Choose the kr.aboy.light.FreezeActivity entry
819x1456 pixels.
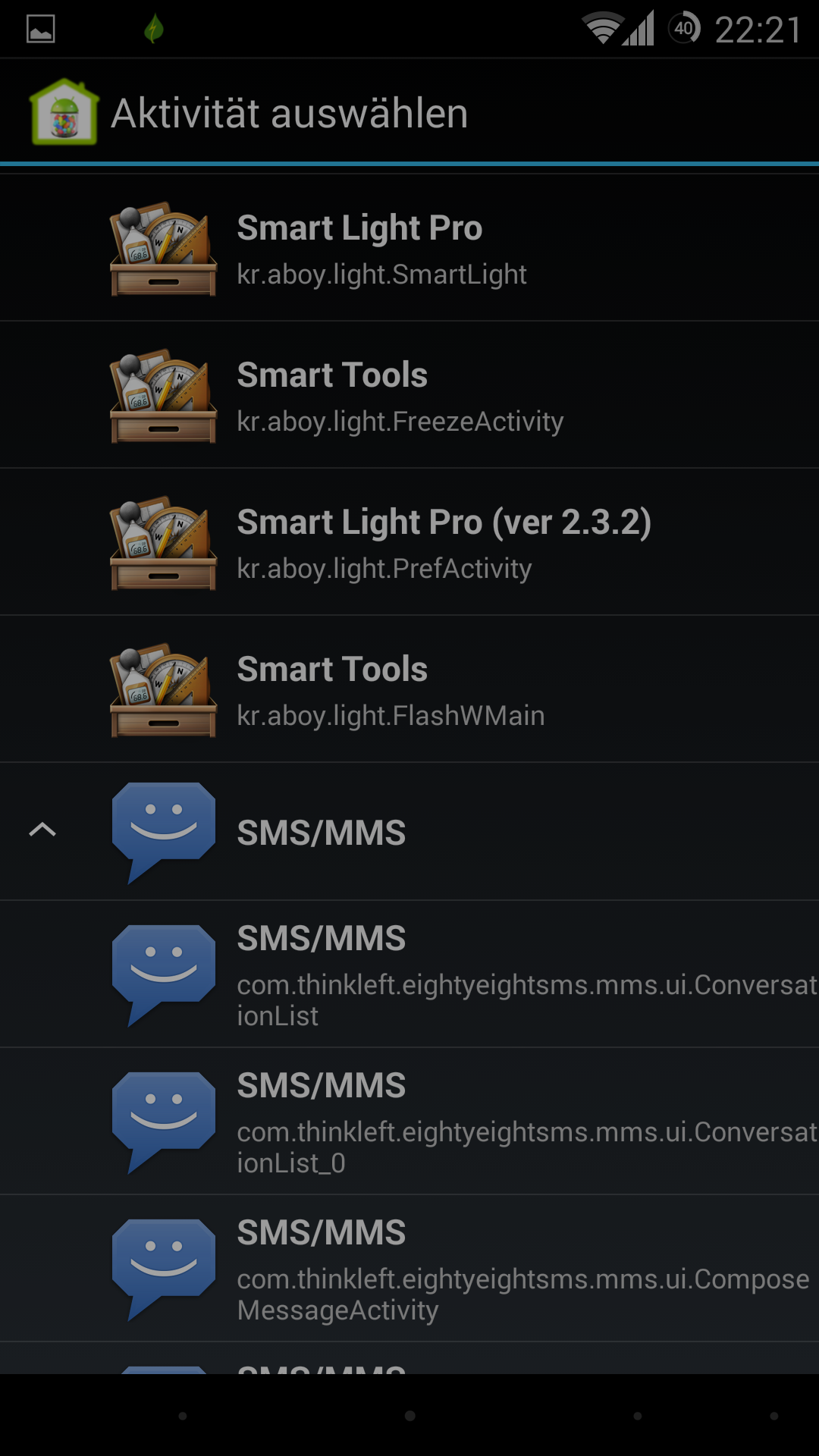[409, 395]
